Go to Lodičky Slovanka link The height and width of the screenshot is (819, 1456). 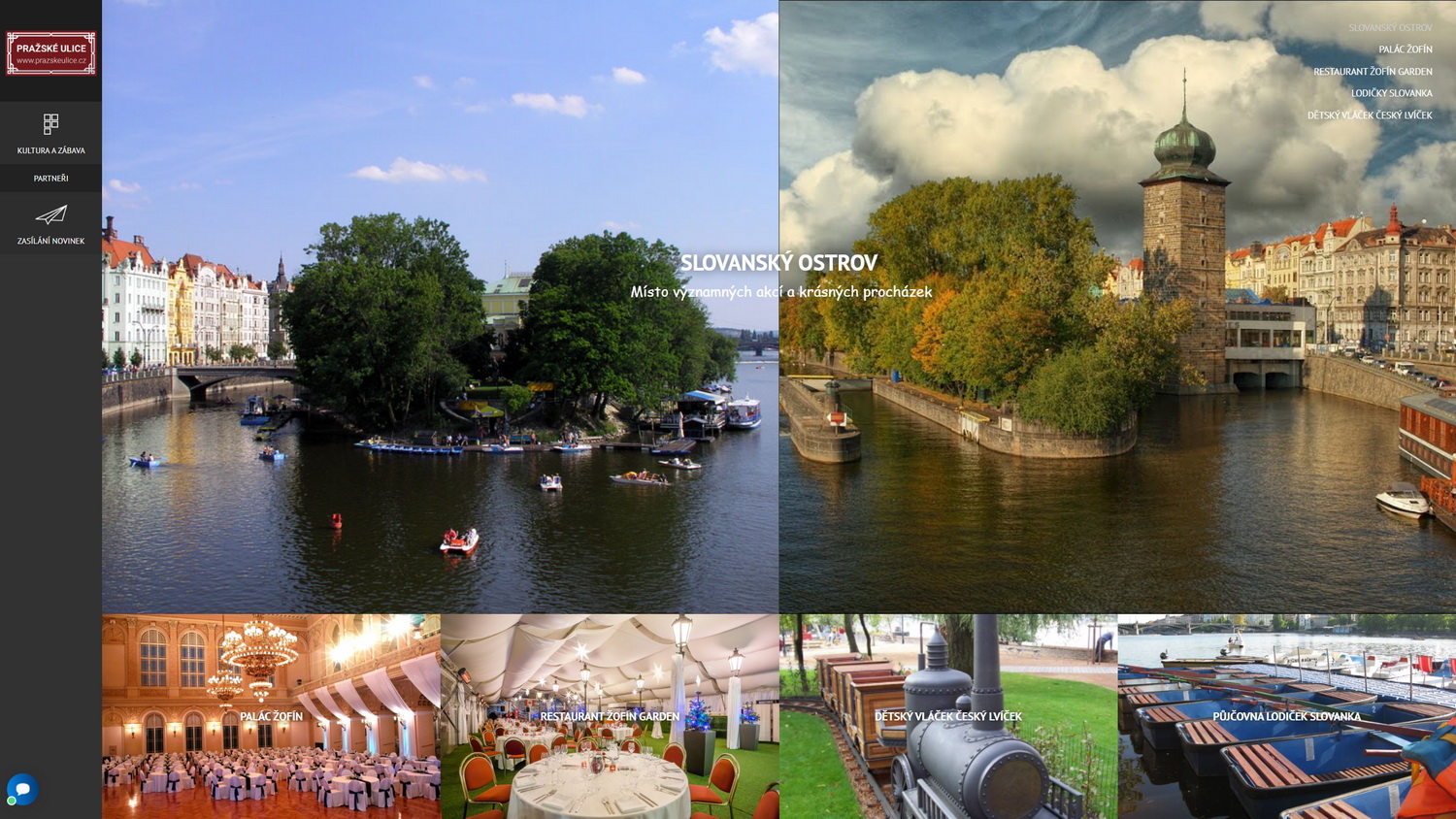tap(1391, 93)
